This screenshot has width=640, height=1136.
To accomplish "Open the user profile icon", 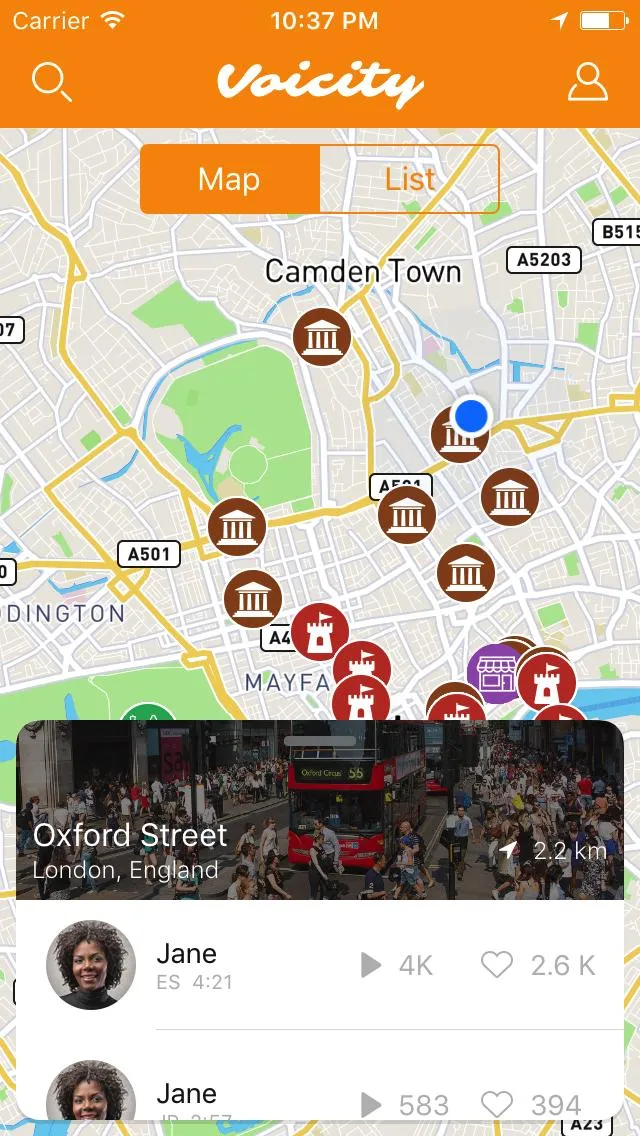I will pos(588,81).
